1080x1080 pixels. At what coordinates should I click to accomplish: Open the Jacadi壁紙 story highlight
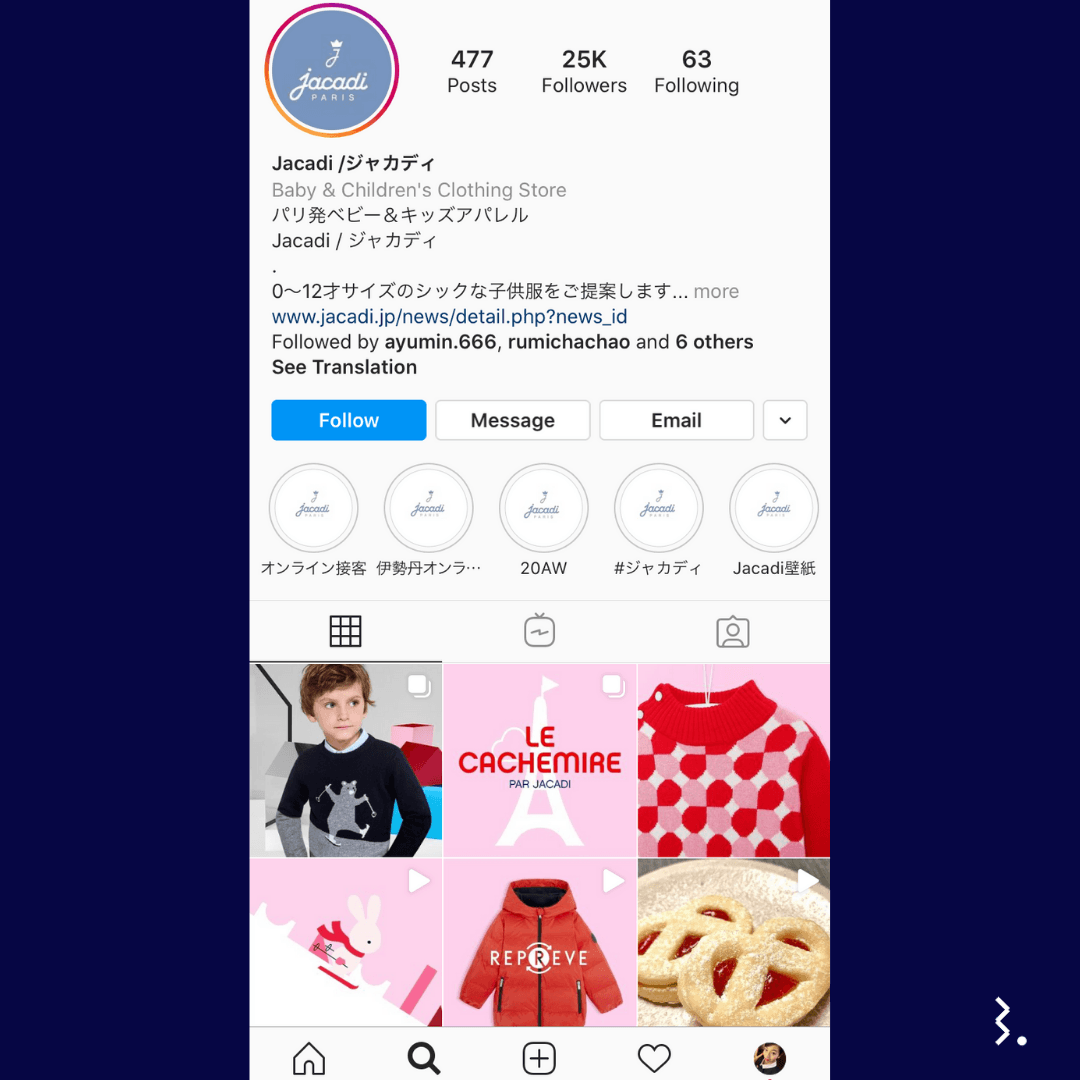pos(773,508)
